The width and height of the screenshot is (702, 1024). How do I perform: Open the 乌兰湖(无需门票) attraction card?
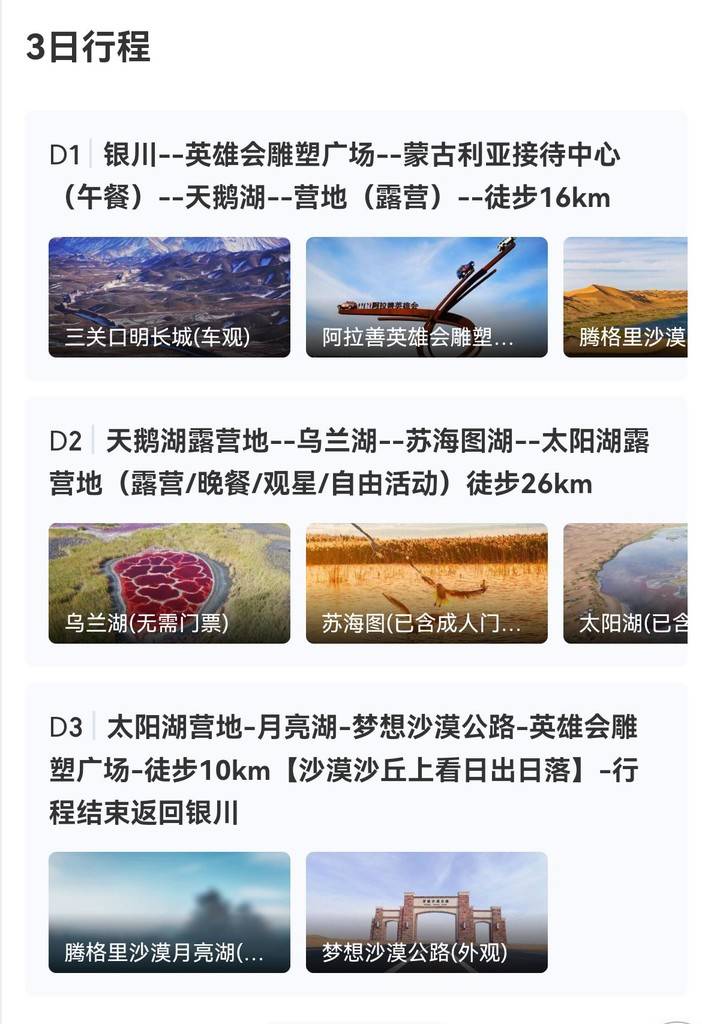(x=169, y=583)
